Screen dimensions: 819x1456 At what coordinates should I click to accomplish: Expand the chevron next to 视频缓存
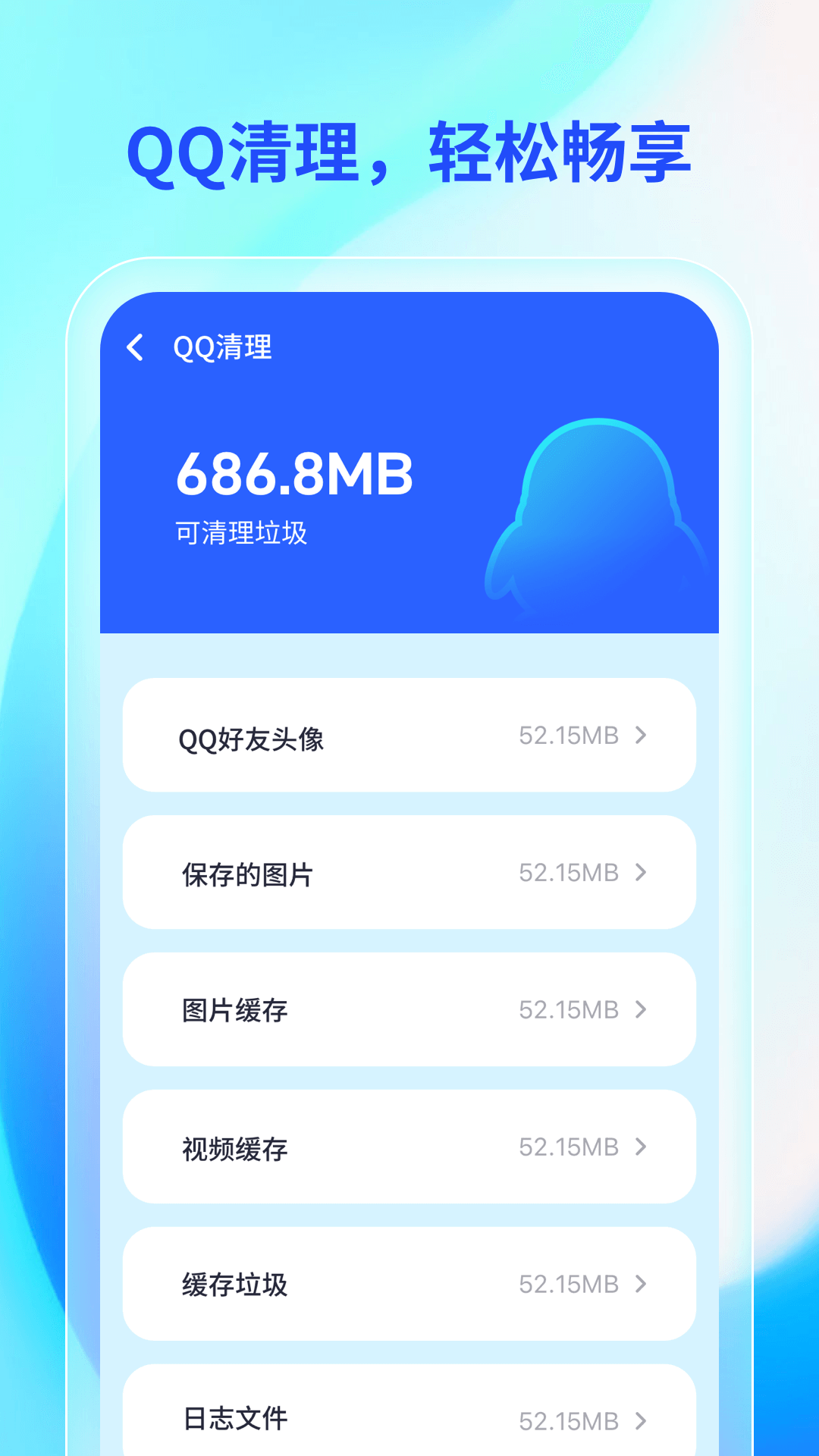coord(642,1147)
